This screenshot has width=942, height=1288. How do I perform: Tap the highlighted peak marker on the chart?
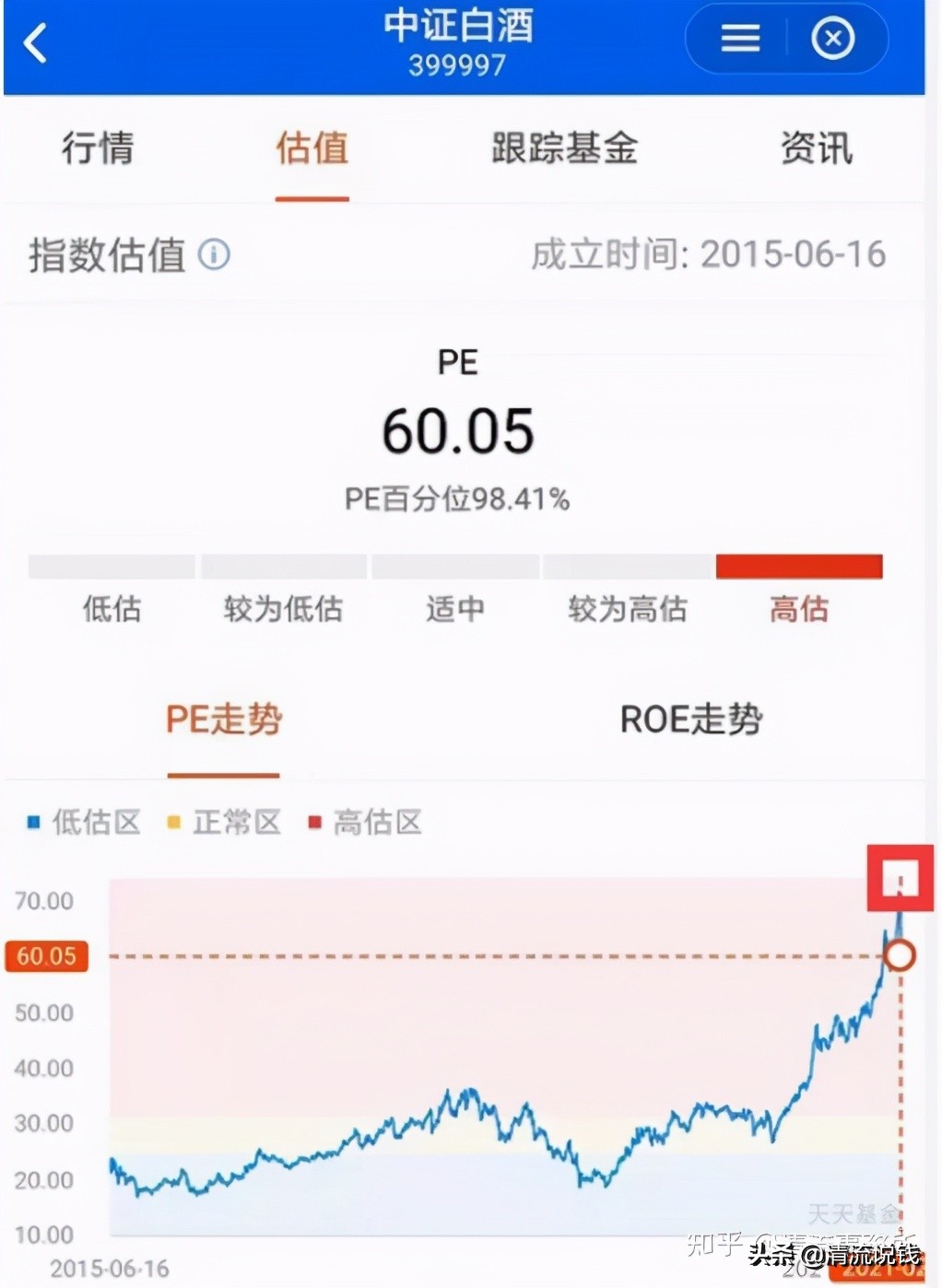899,880
